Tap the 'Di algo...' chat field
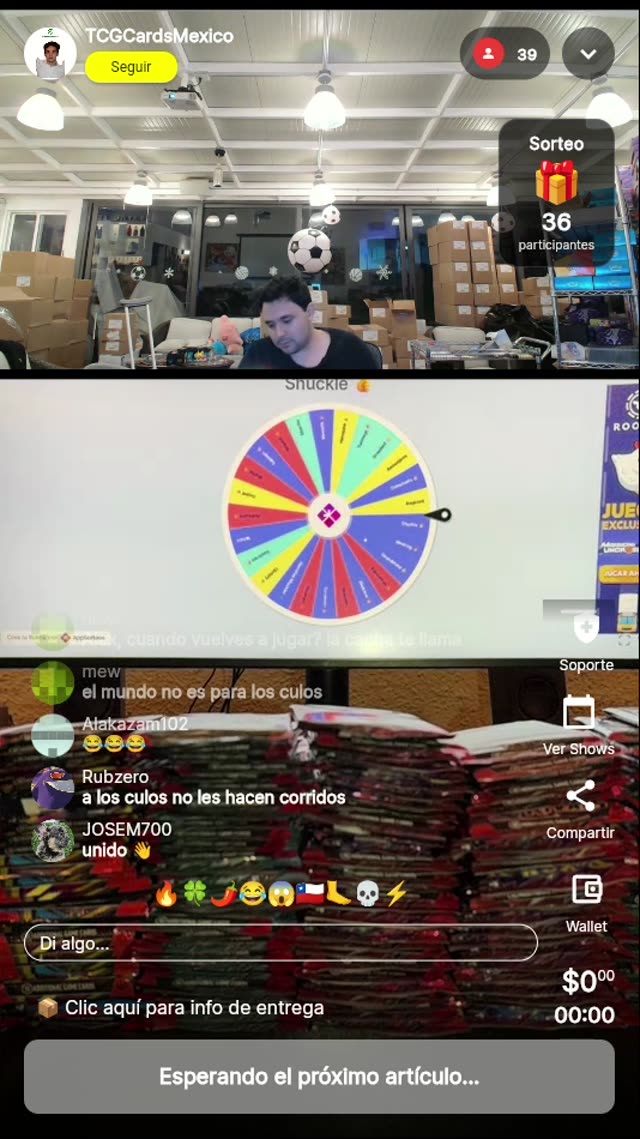Screen dimensions: 640x1139 [280, 943]
